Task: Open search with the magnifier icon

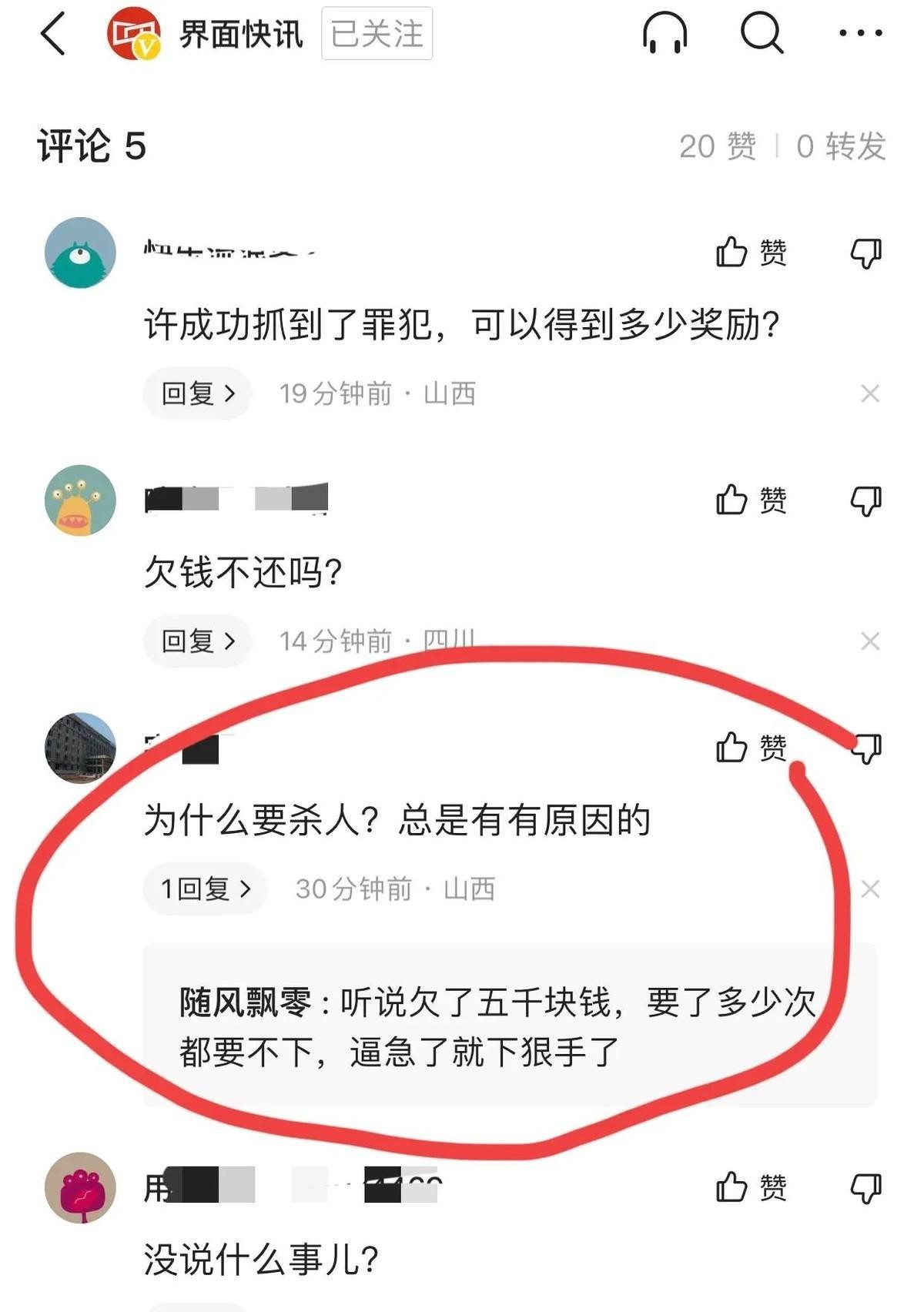Action: [x=762, y=34]
